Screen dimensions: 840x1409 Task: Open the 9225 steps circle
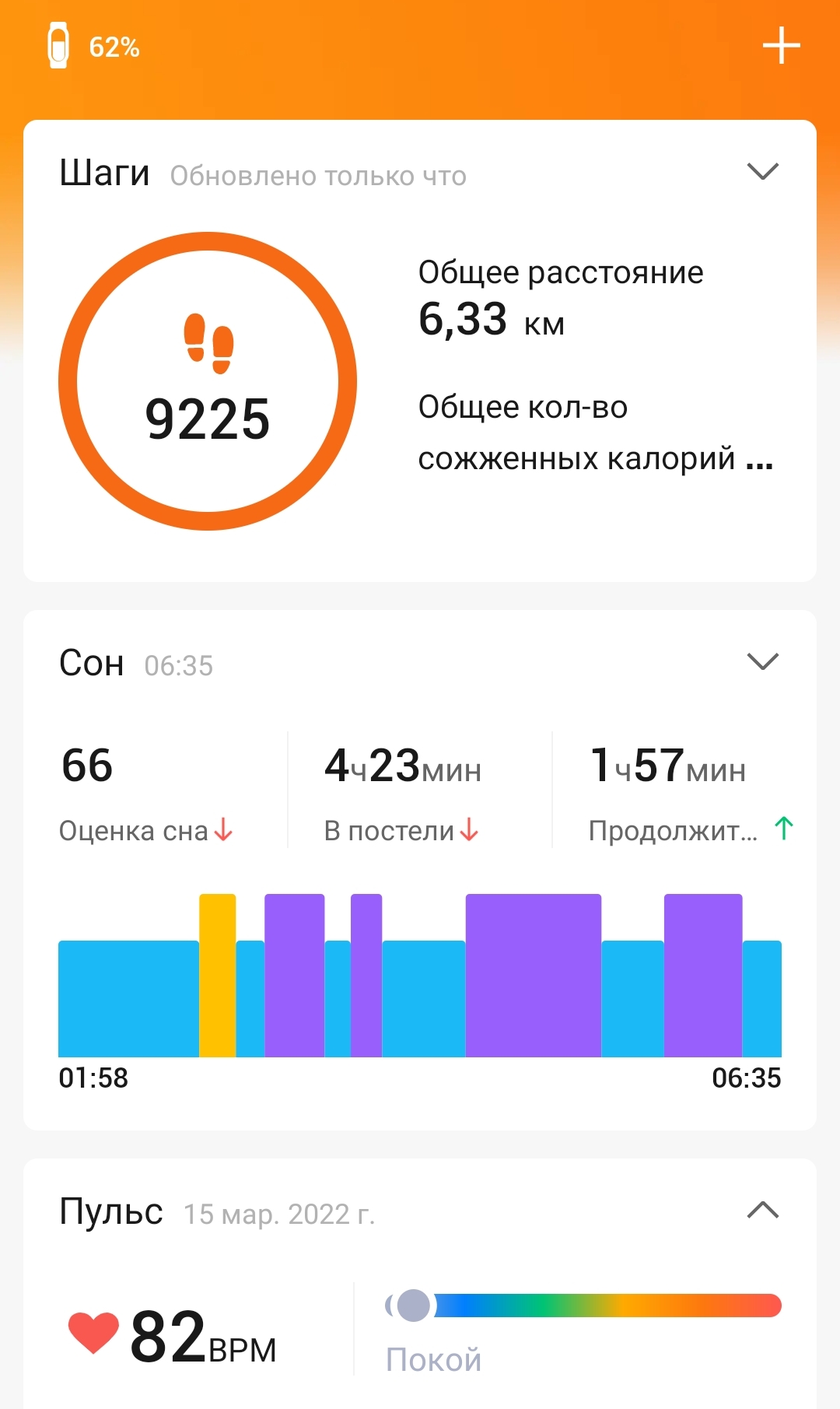(208, 381)
